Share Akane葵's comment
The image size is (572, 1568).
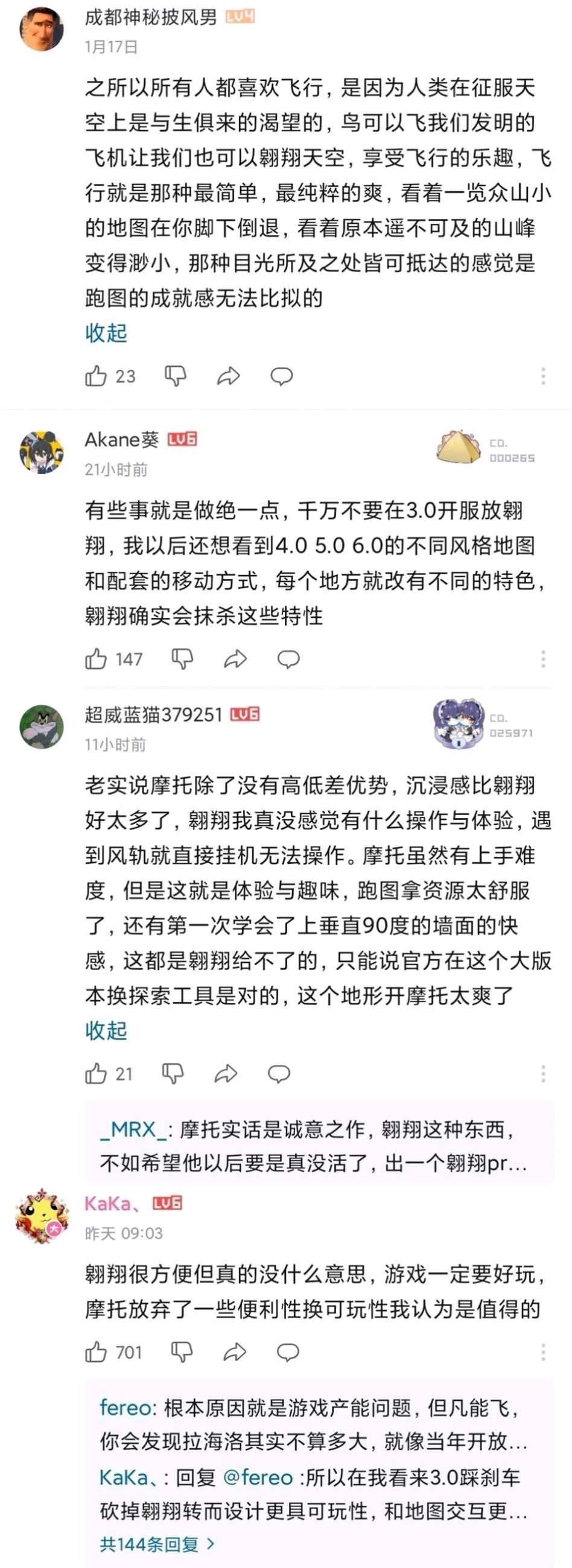(235, 659)
